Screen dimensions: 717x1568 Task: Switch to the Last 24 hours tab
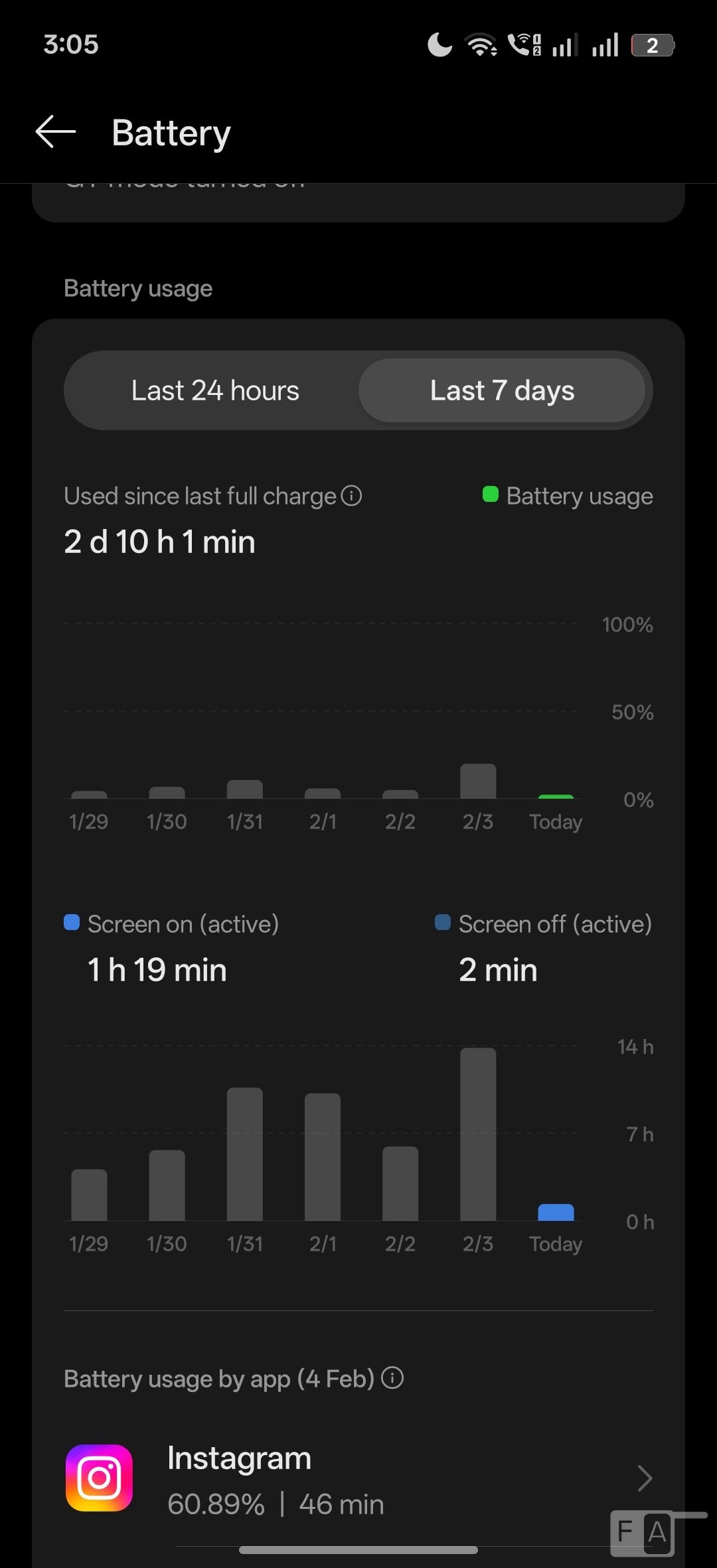(x=215, y=390)
